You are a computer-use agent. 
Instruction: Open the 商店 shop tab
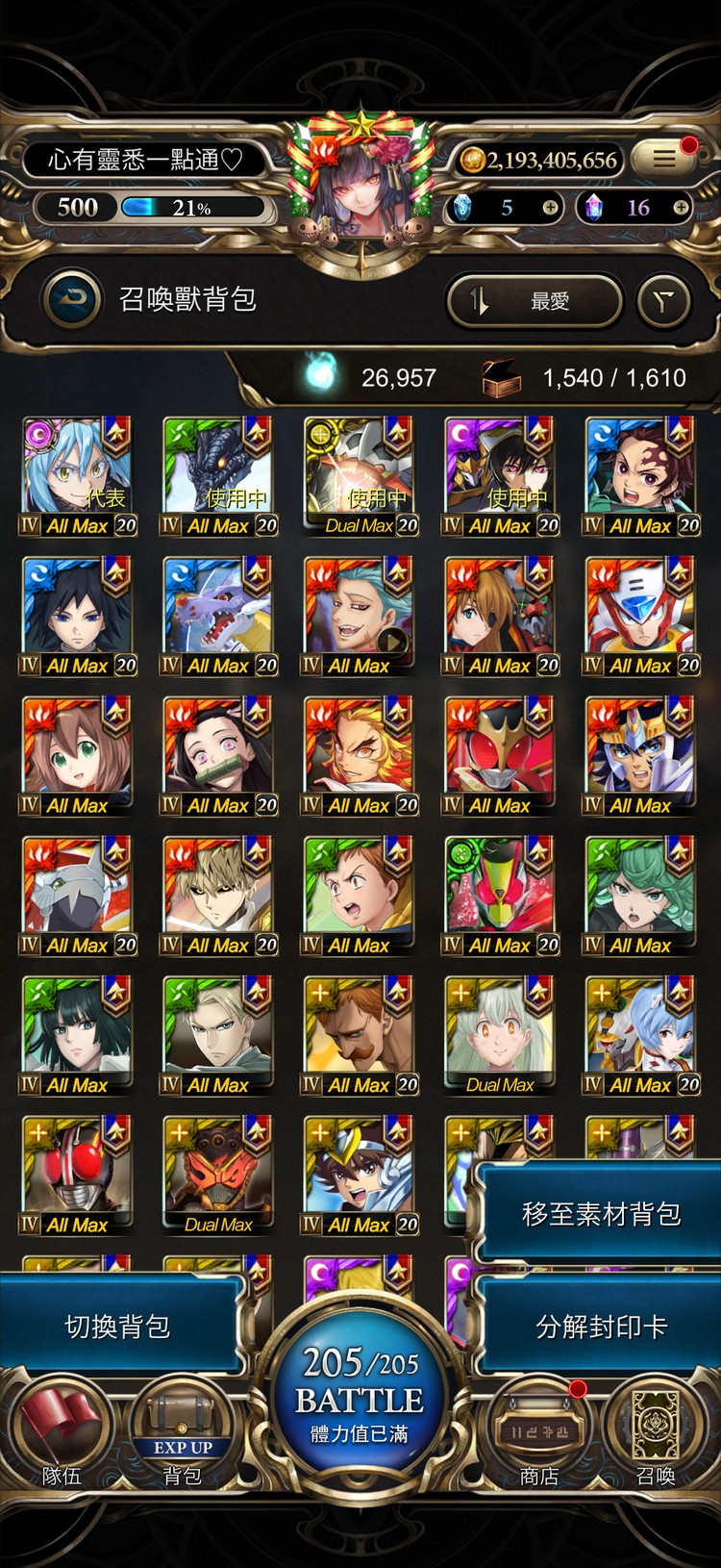pyautogui.click(x=538, y=1433)
